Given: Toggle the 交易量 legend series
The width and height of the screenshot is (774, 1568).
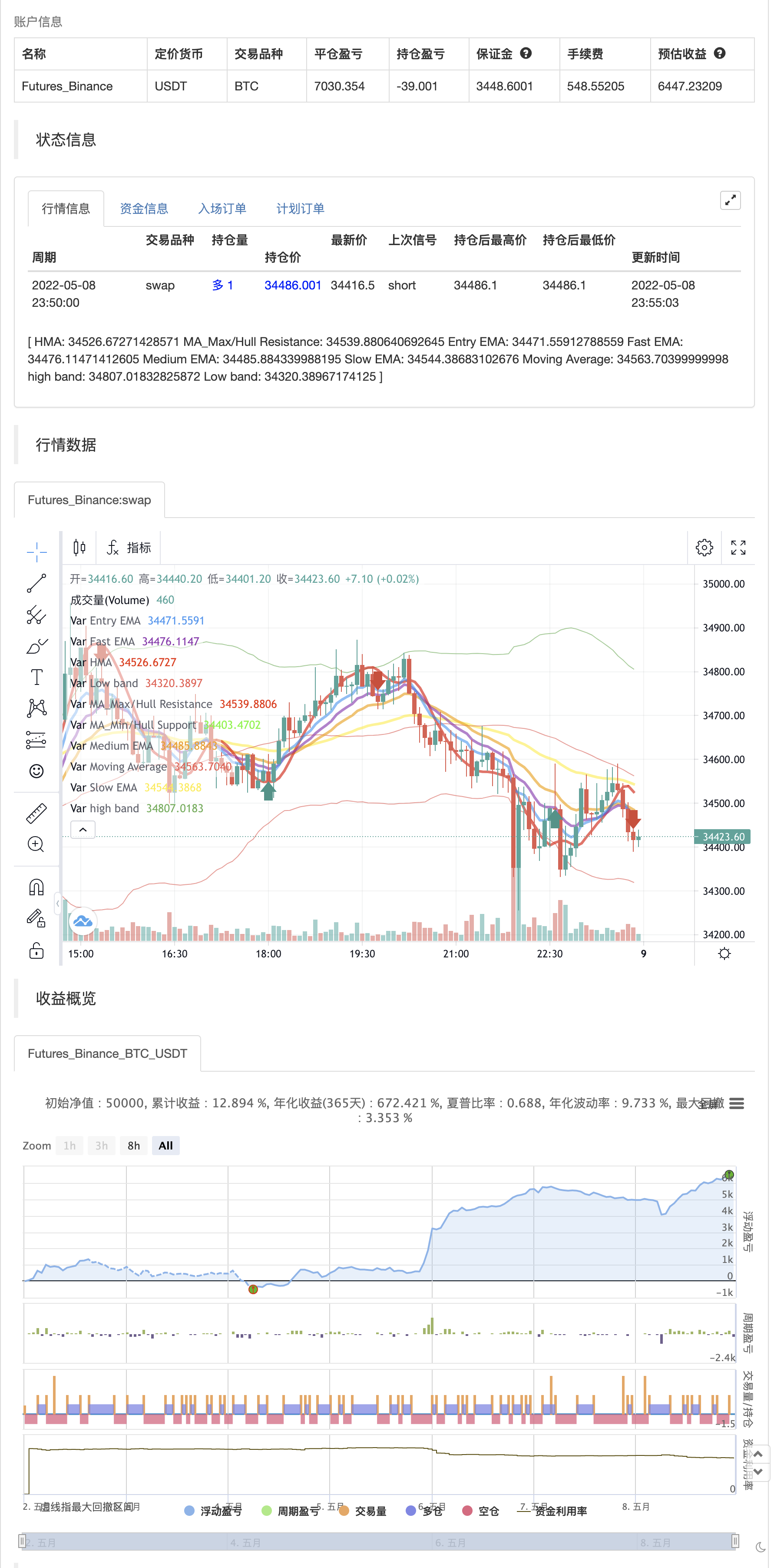Looking at the screenshot, I should tap(363, 1511).
